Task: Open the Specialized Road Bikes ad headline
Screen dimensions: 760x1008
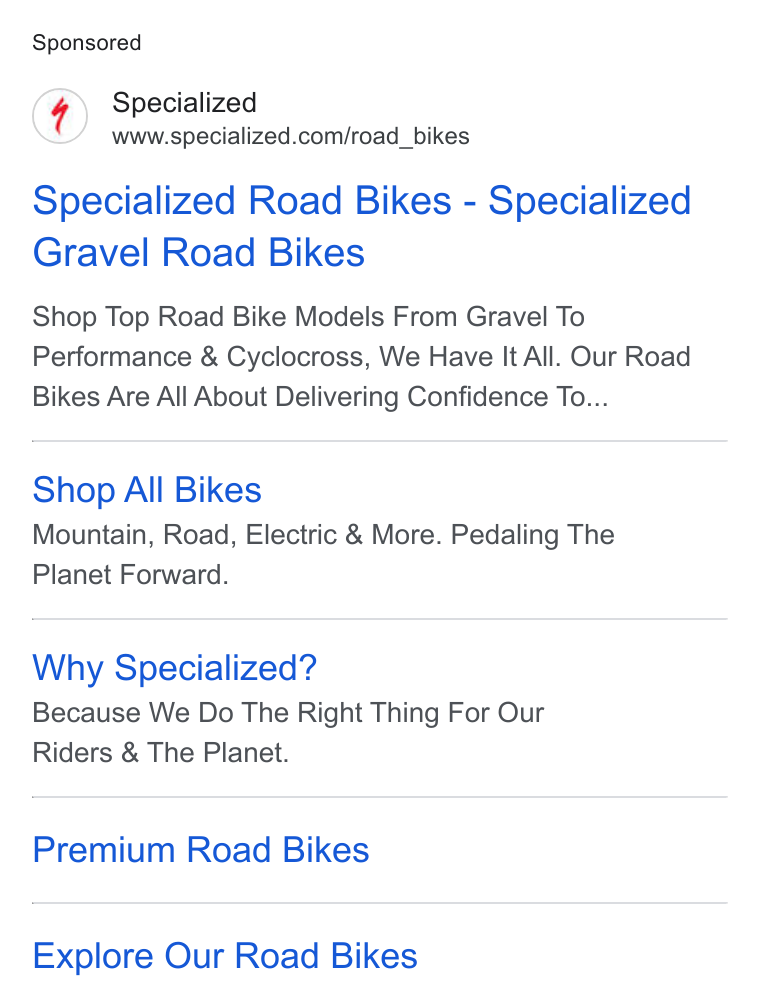Action: coord(361,226)
